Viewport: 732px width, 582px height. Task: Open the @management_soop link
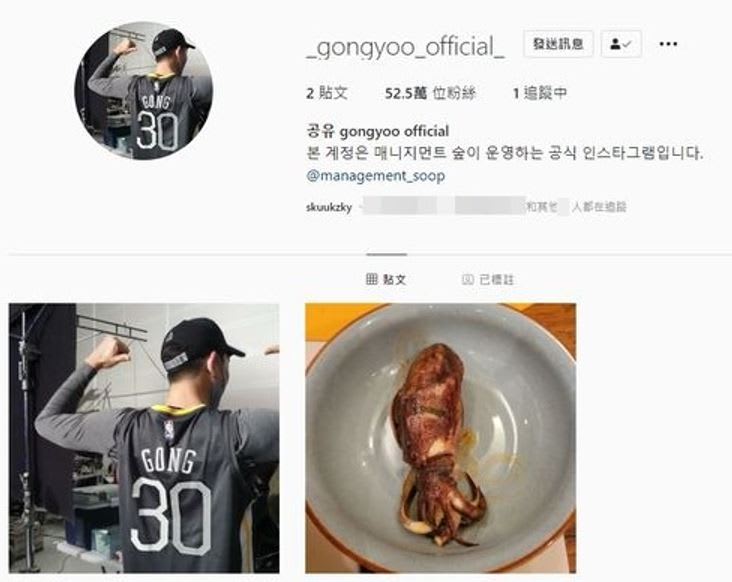pyautogui.click(x=374, y=176)
